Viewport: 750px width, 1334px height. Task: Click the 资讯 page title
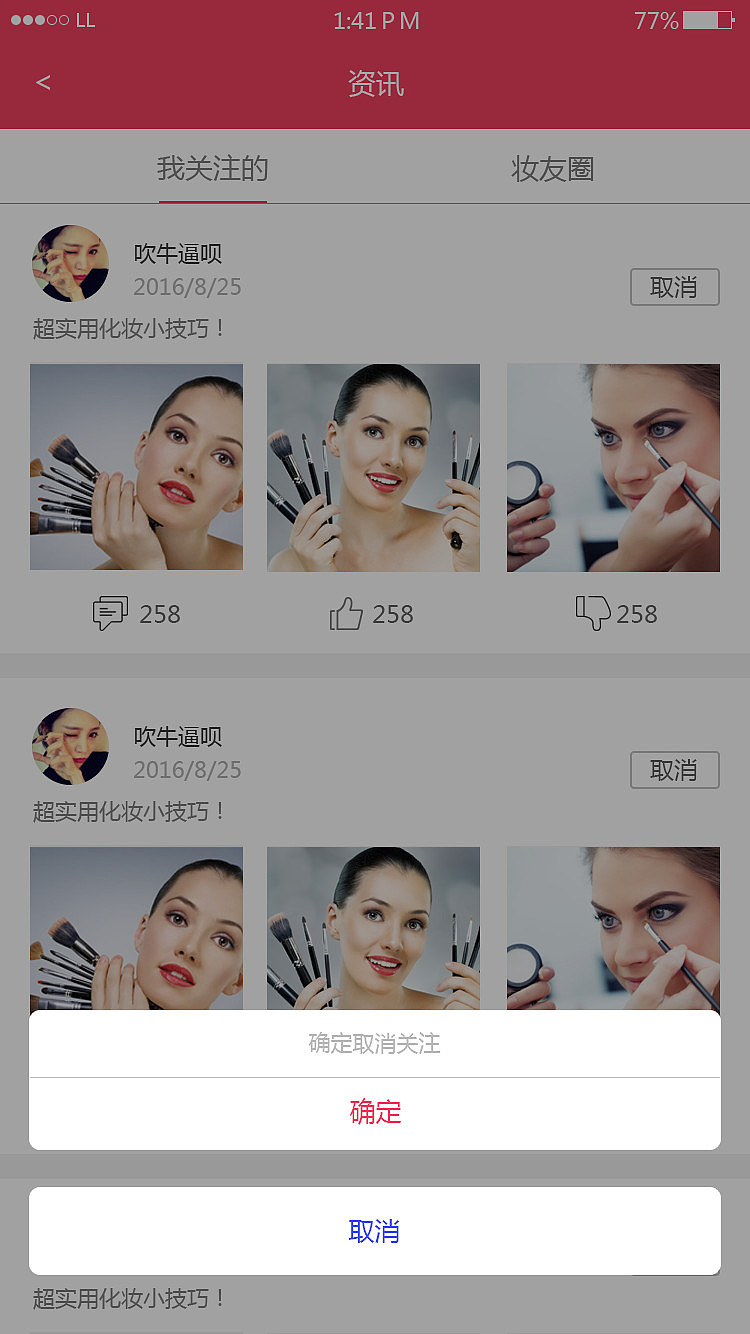(x=375, y=85)
